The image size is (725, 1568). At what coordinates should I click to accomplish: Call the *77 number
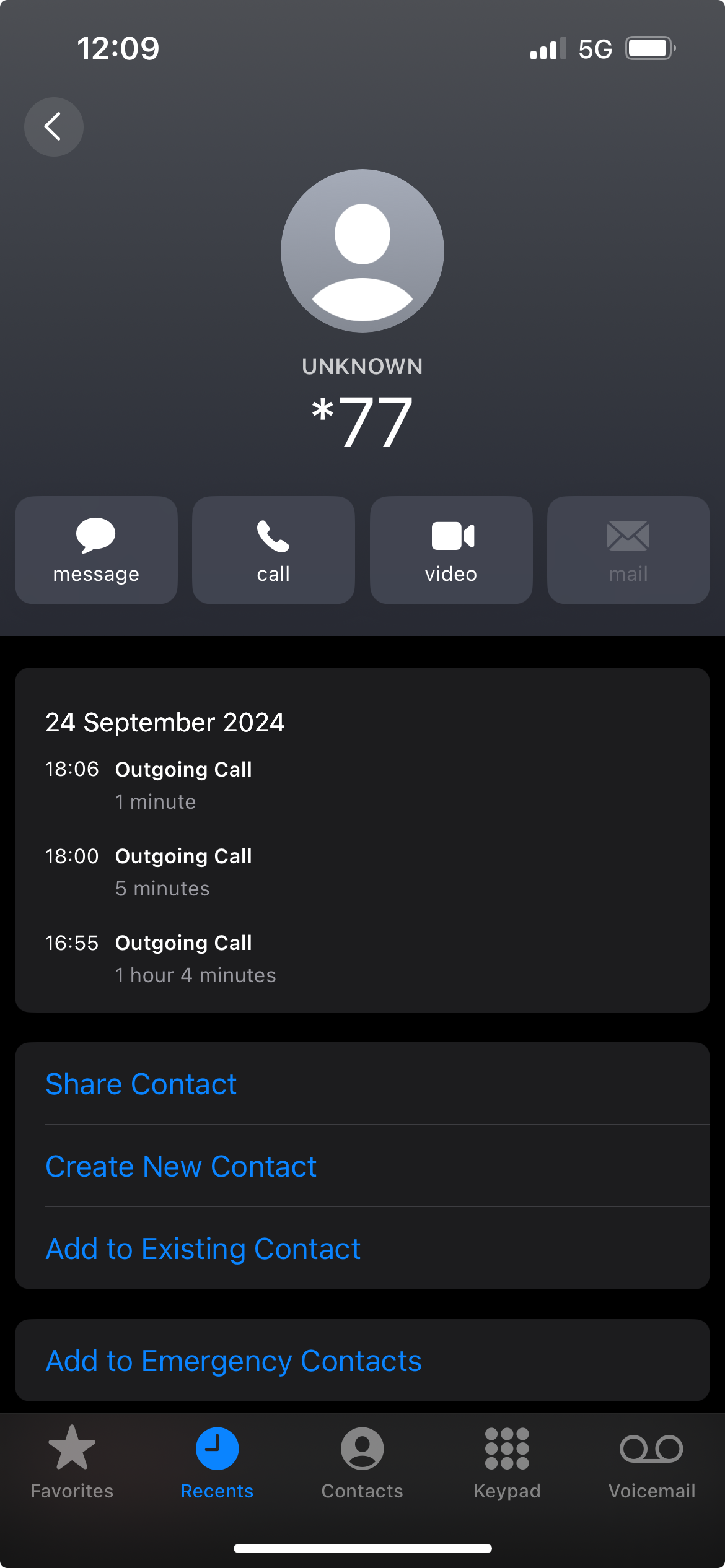point(273,550)
